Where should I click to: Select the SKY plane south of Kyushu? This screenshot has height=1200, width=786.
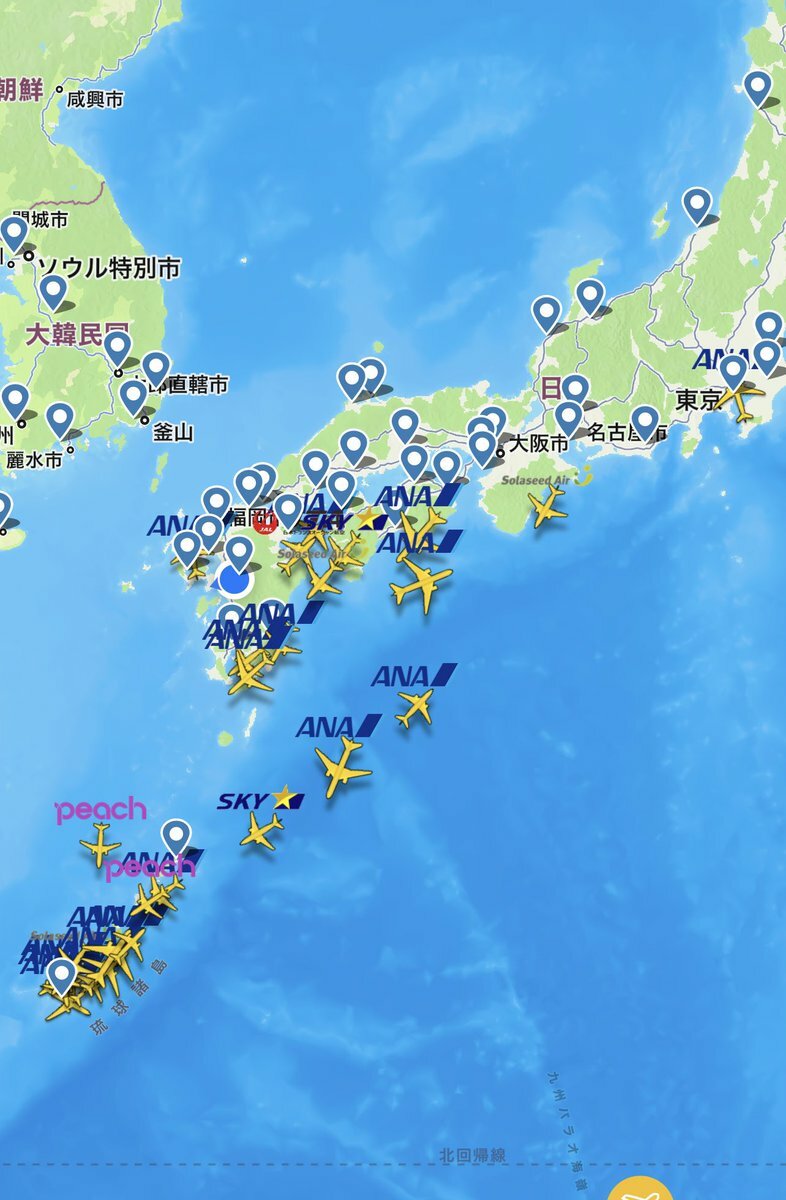coord(262,831)
